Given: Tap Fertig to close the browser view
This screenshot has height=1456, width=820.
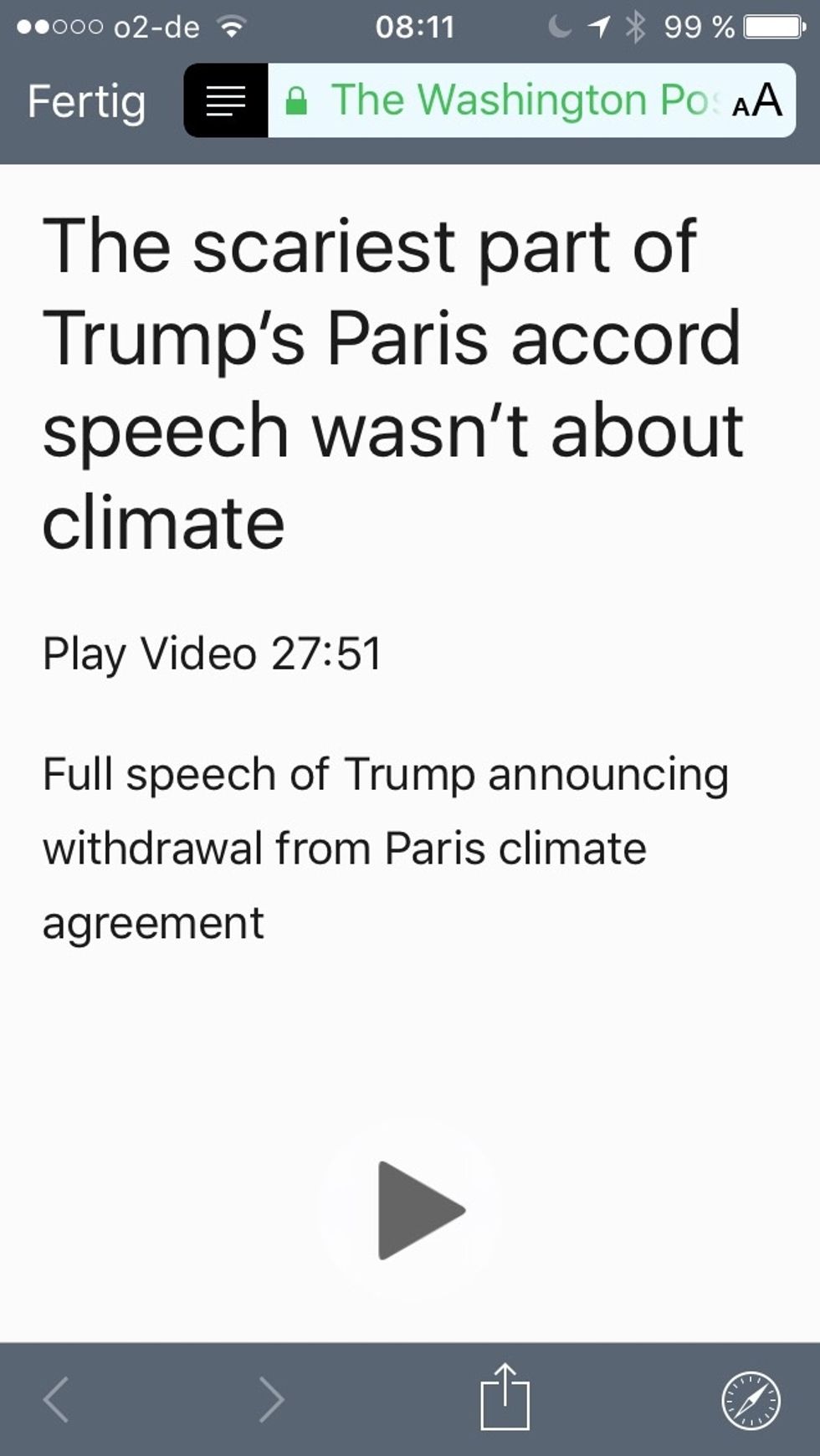Looking at the screenshot, I should pos(86,101).
